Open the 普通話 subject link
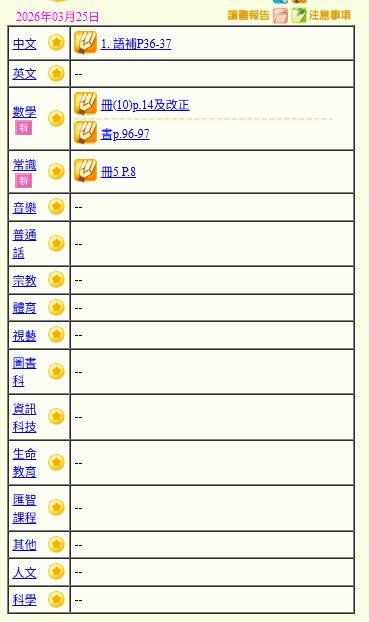Screen dimensions: 369x622 click(24, 244)
